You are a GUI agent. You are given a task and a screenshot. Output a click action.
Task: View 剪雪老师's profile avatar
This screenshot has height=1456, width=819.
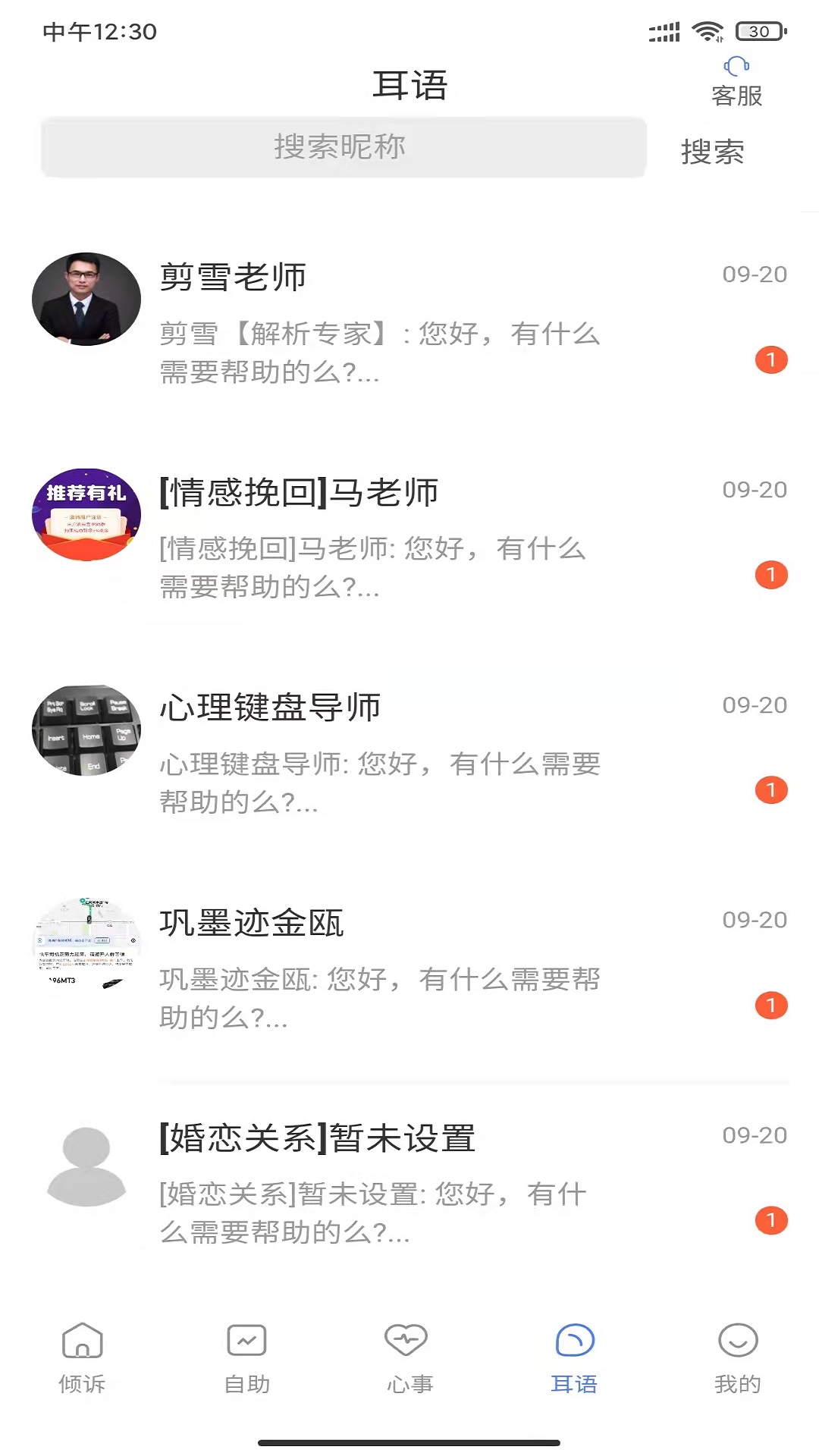(86, 299)
